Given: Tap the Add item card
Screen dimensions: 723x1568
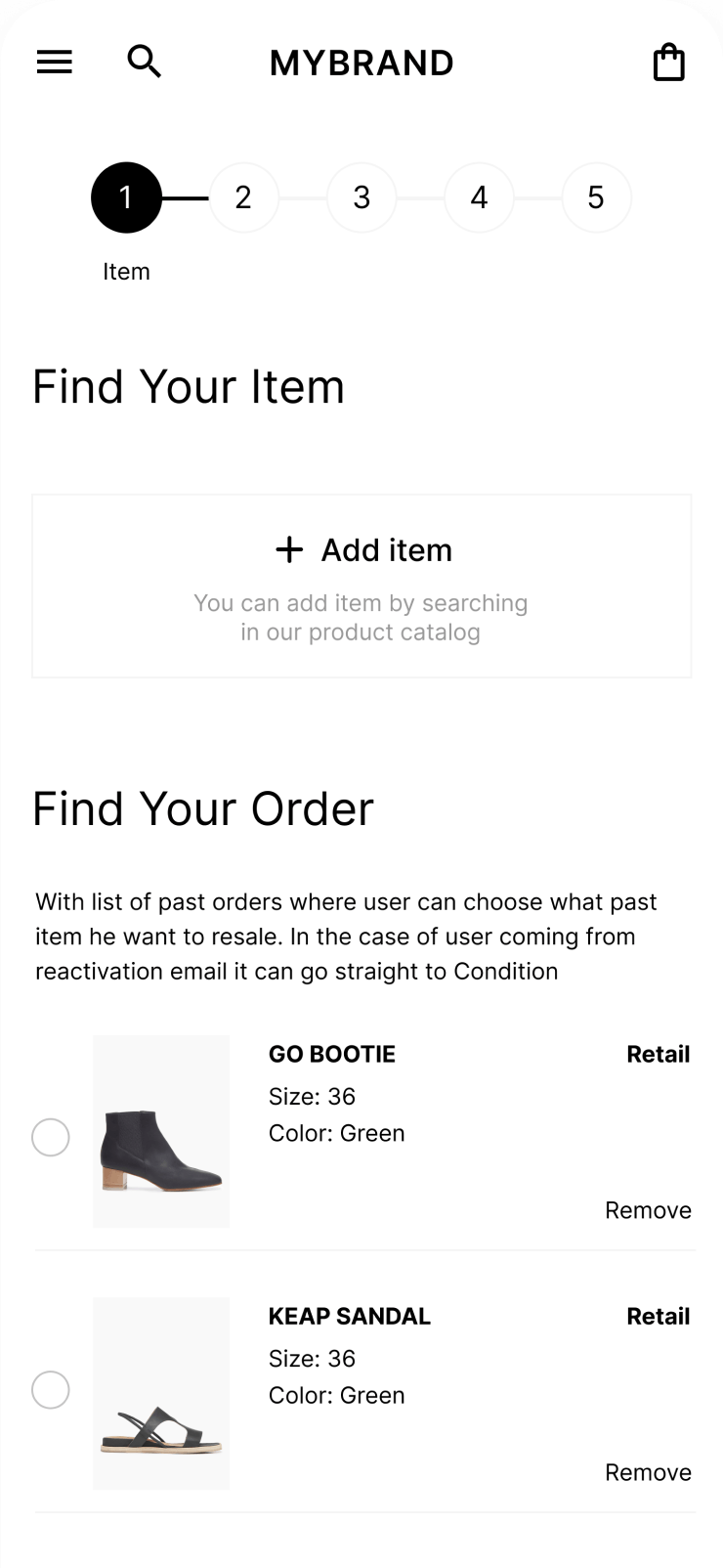Looking at the screenshot, I should [x=361, y=586].
